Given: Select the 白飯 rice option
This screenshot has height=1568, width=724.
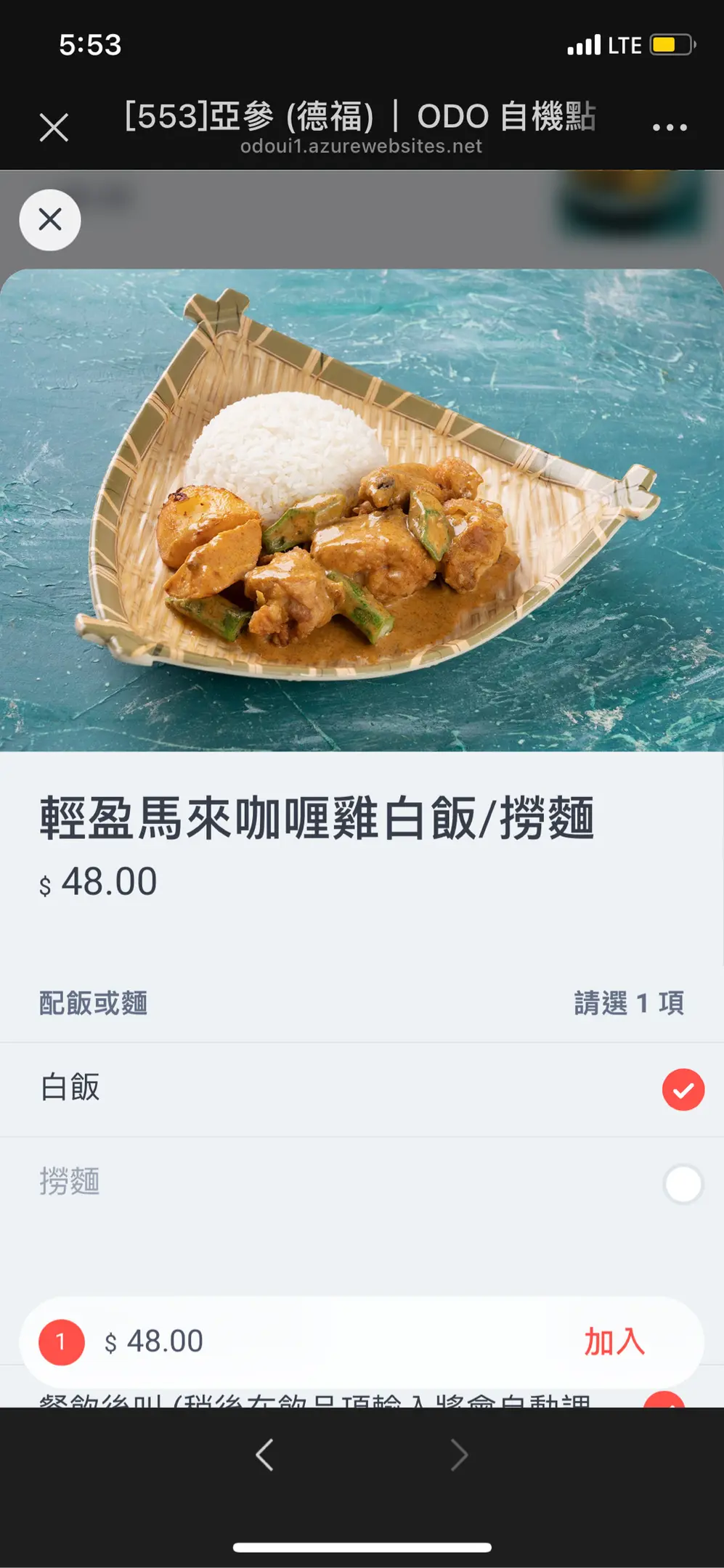Looking at the screenshot, I should coord(683,1090).
